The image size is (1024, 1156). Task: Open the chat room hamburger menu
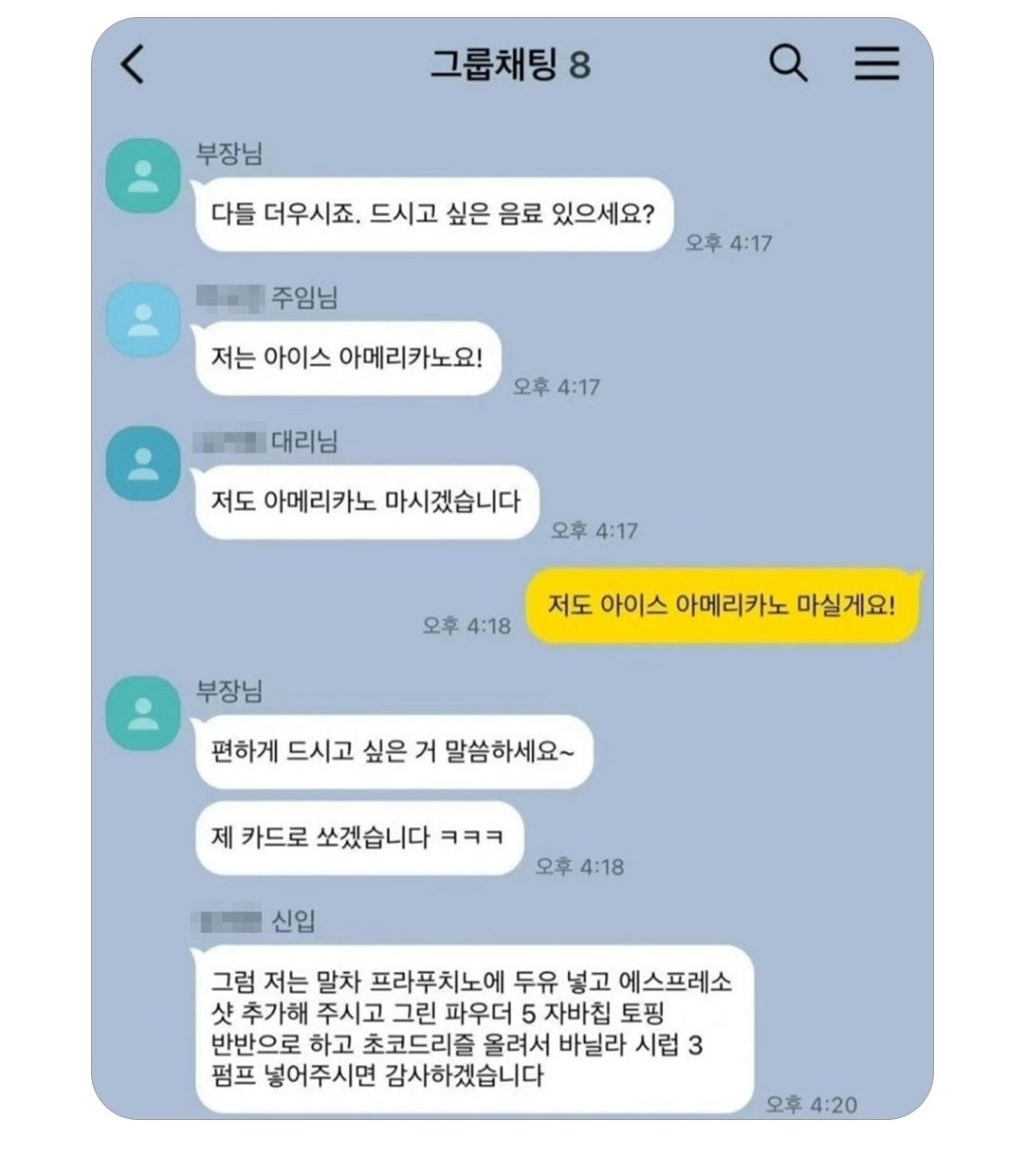[877, 63]
